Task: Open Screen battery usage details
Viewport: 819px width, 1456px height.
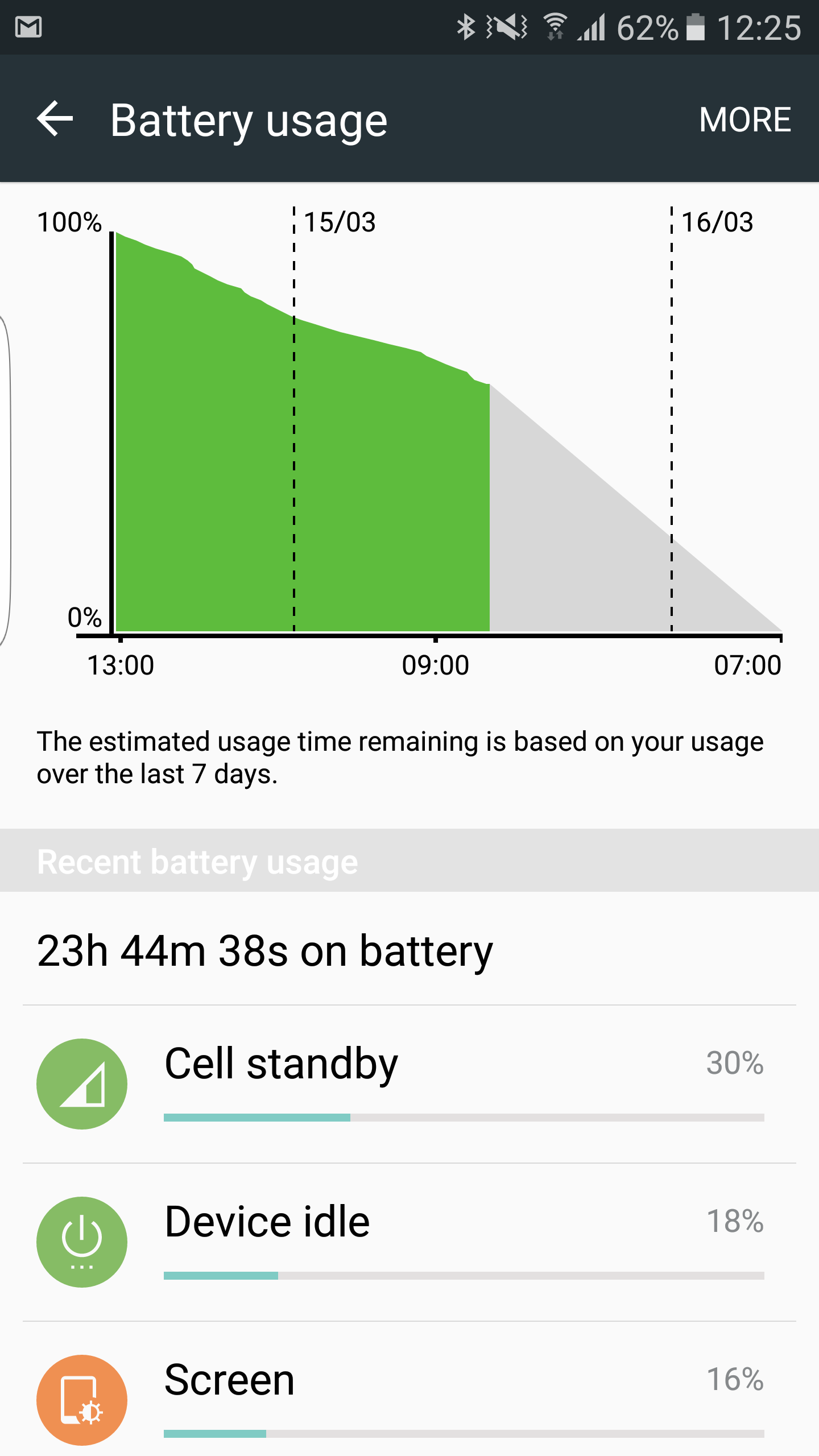Action: [409, 1389]
